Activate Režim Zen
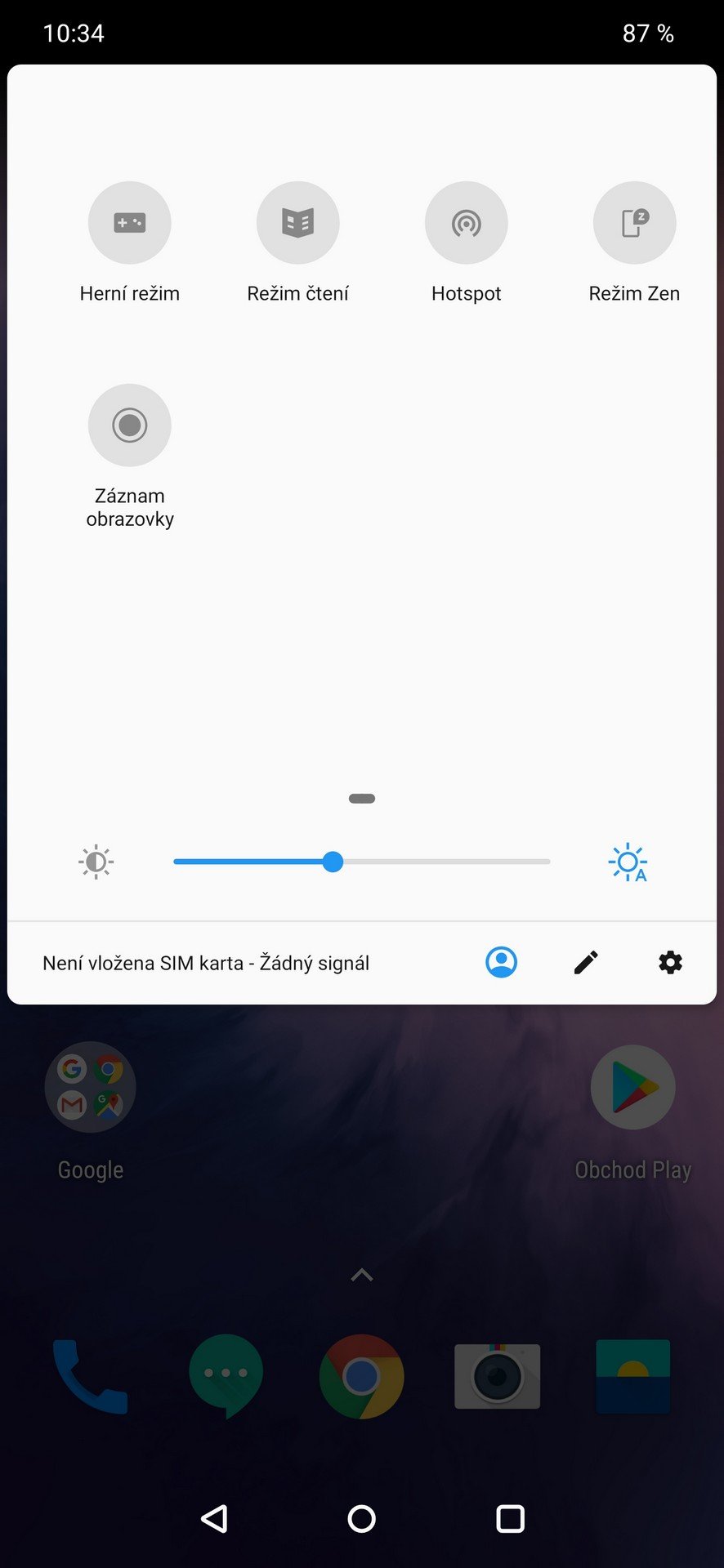This screenshot has height=1568, width=724. 634,223
